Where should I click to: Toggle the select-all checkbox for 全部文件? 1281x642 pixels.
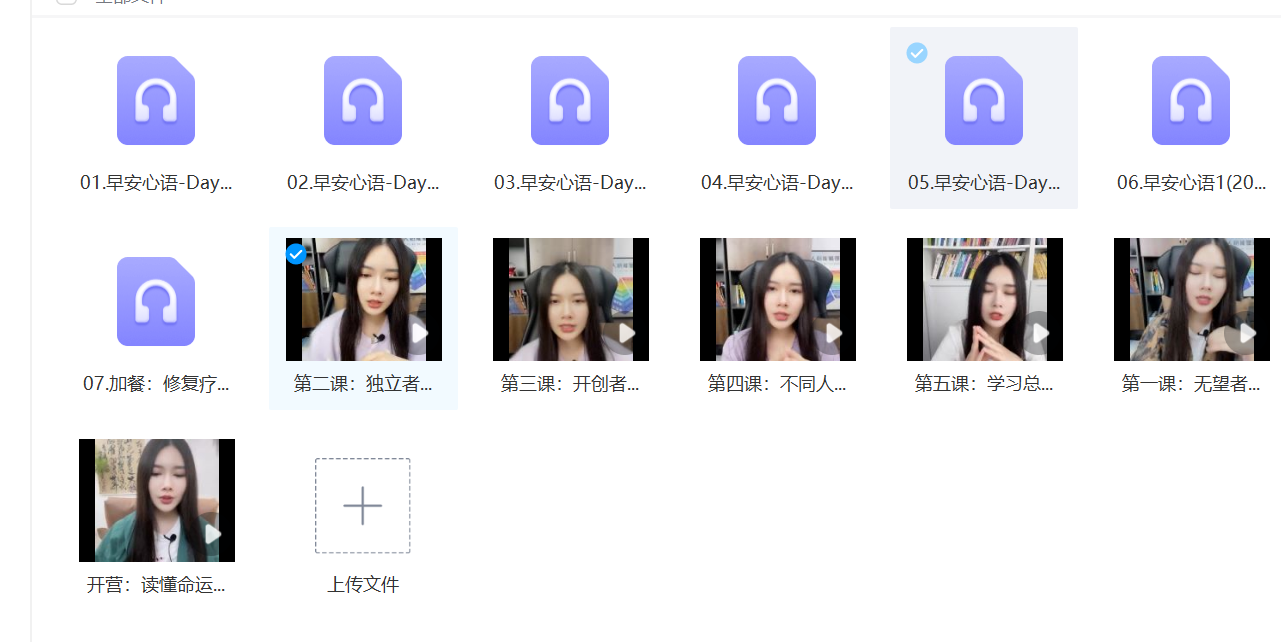tap(66, 2)
